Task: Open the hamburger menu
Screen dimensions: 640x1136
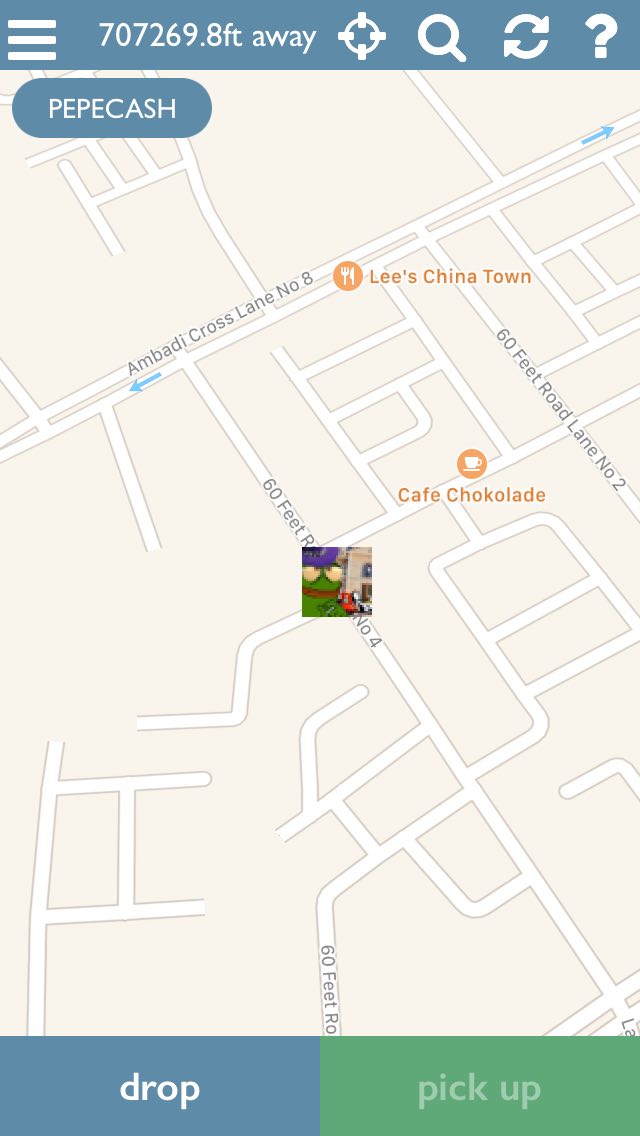Action: 32,39
